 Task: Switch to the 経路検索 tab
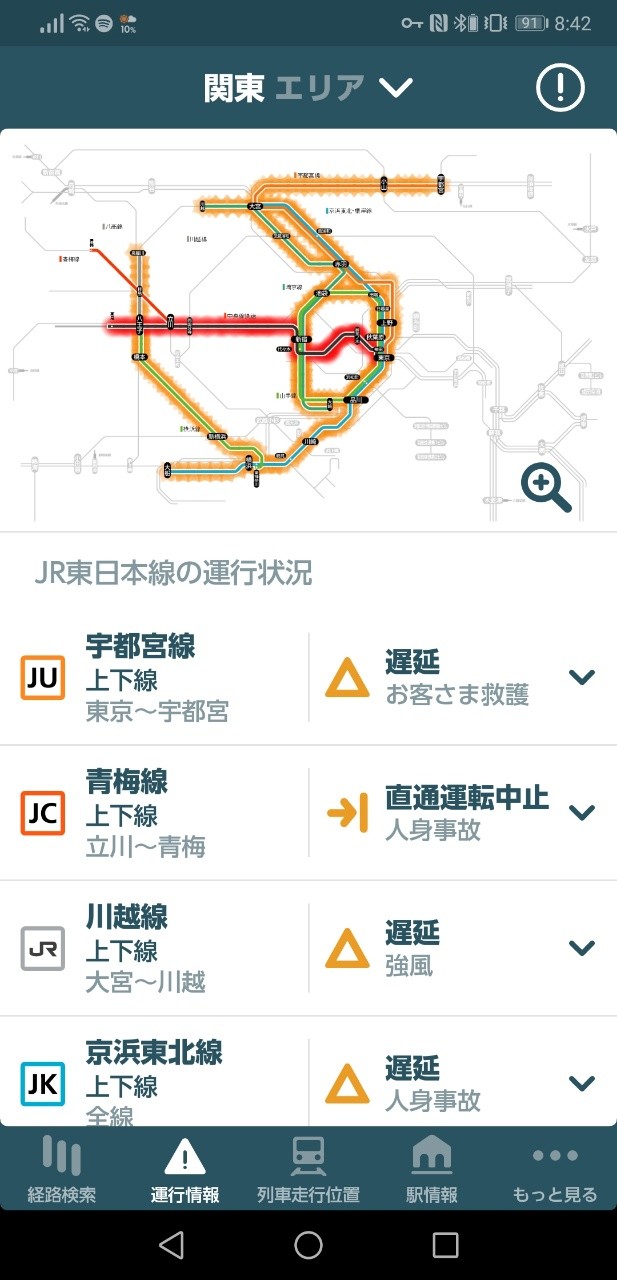(x=62, y=1170)
